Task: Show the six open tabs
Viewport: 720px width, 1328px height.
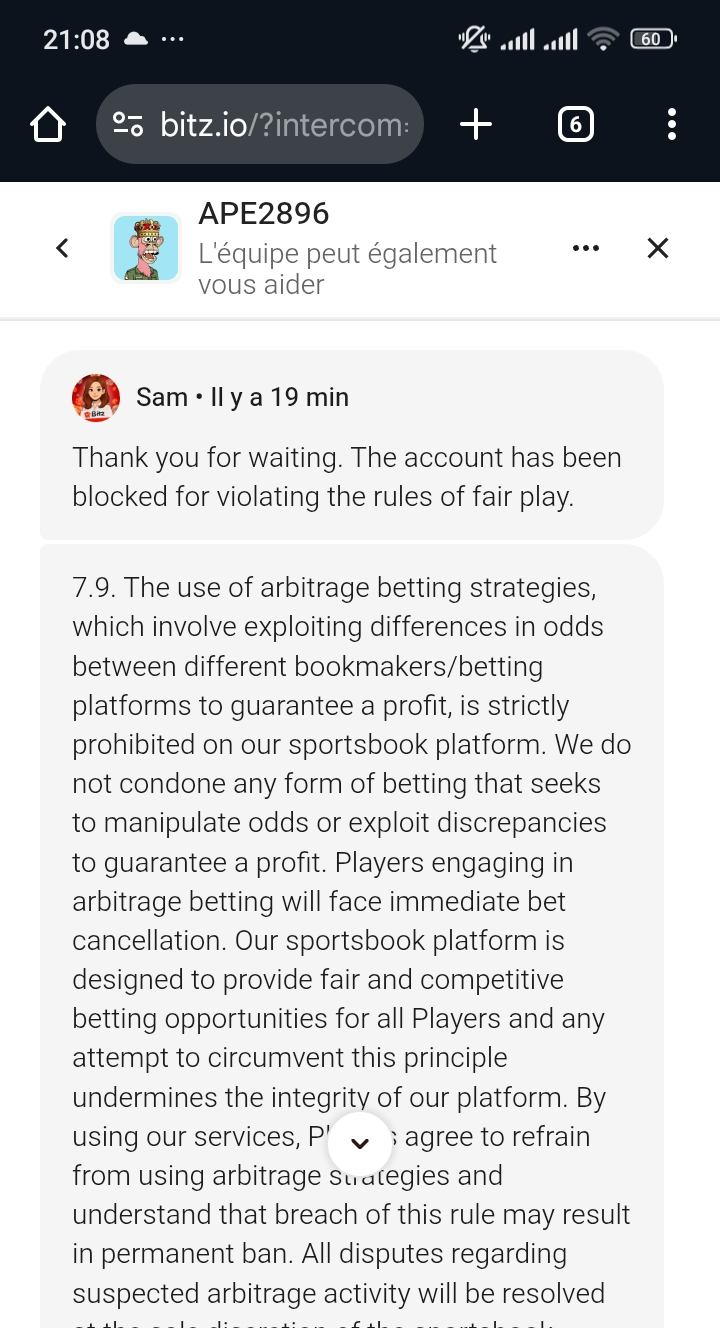Action: pos(575,125)
